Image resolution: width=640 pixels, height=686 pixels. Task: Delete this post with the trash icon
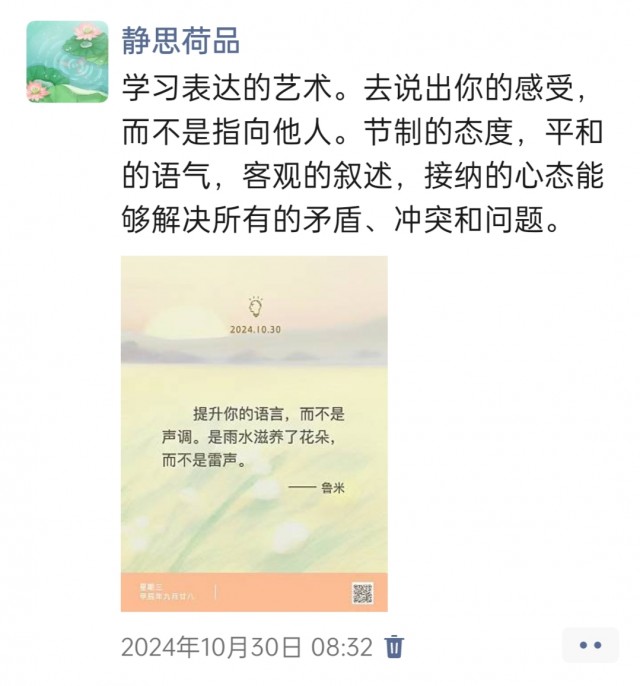[396, 646]
